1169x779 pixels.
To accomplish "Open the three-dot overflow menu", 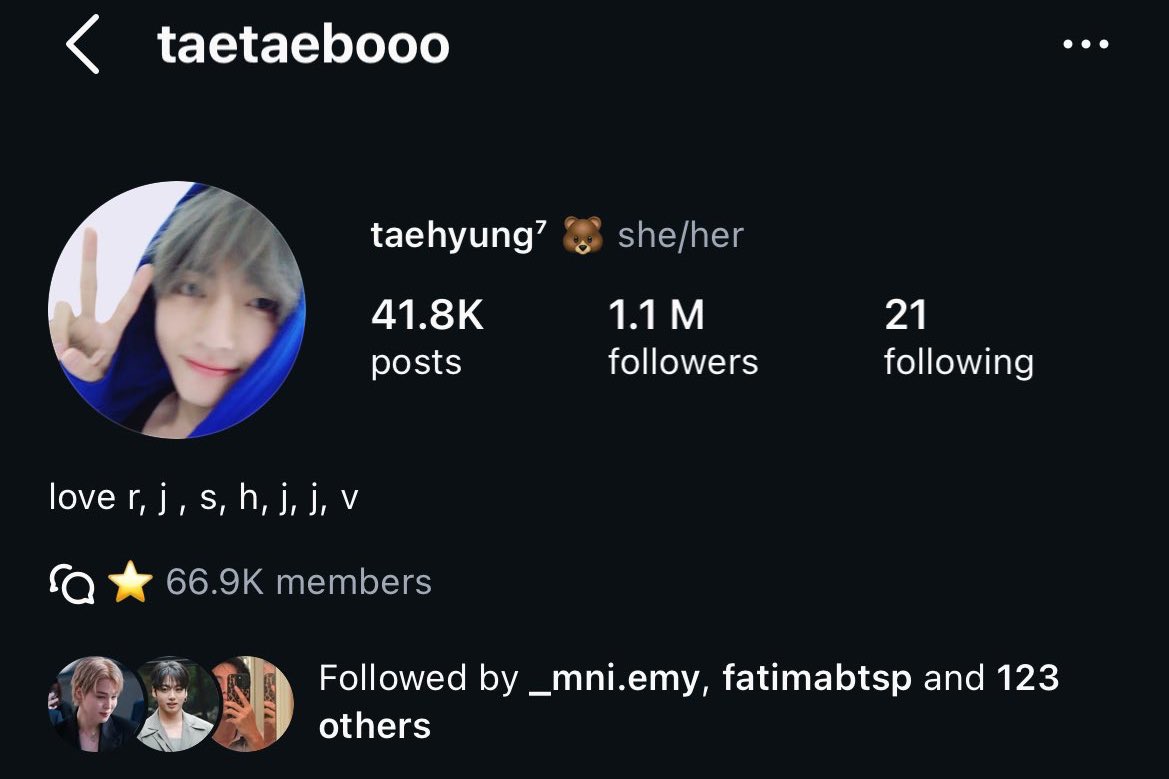I will click(1086, 46).
